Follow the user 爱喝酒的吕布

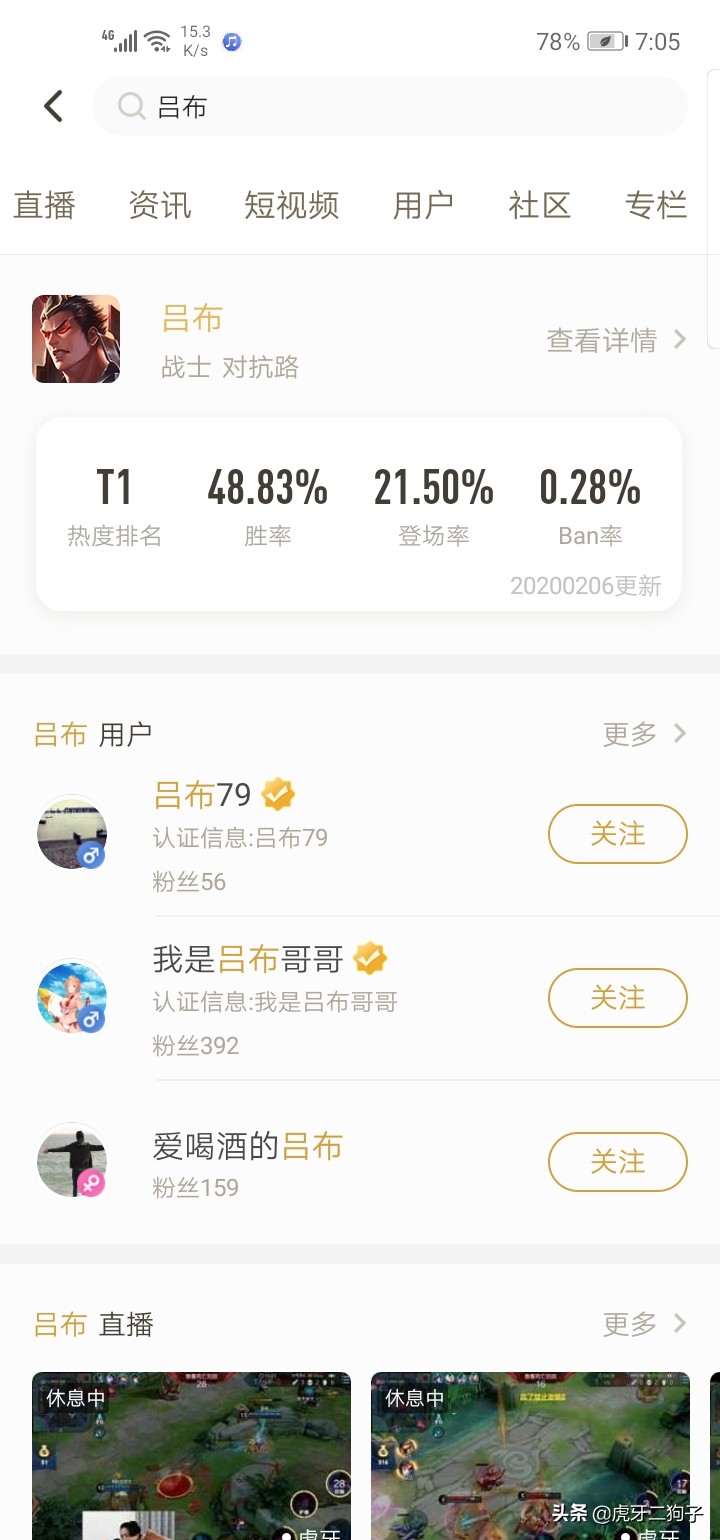617,1162
